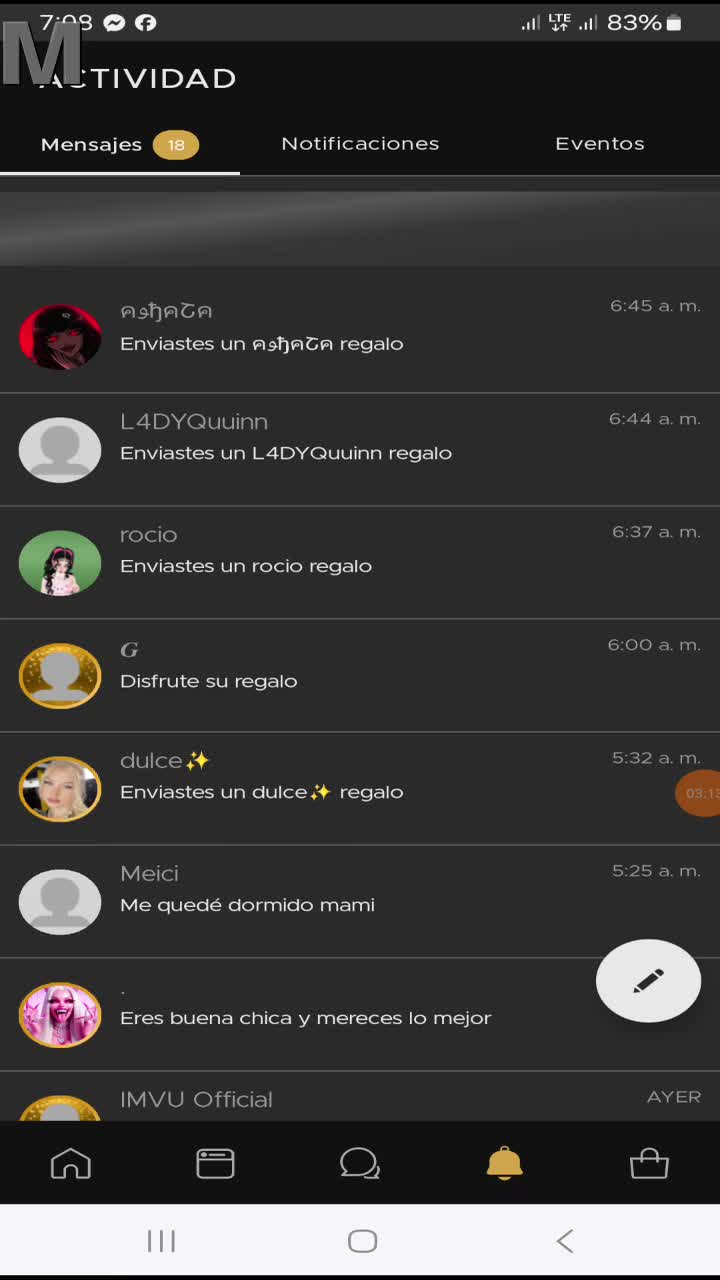Tap the activity bell tab

504,1163
